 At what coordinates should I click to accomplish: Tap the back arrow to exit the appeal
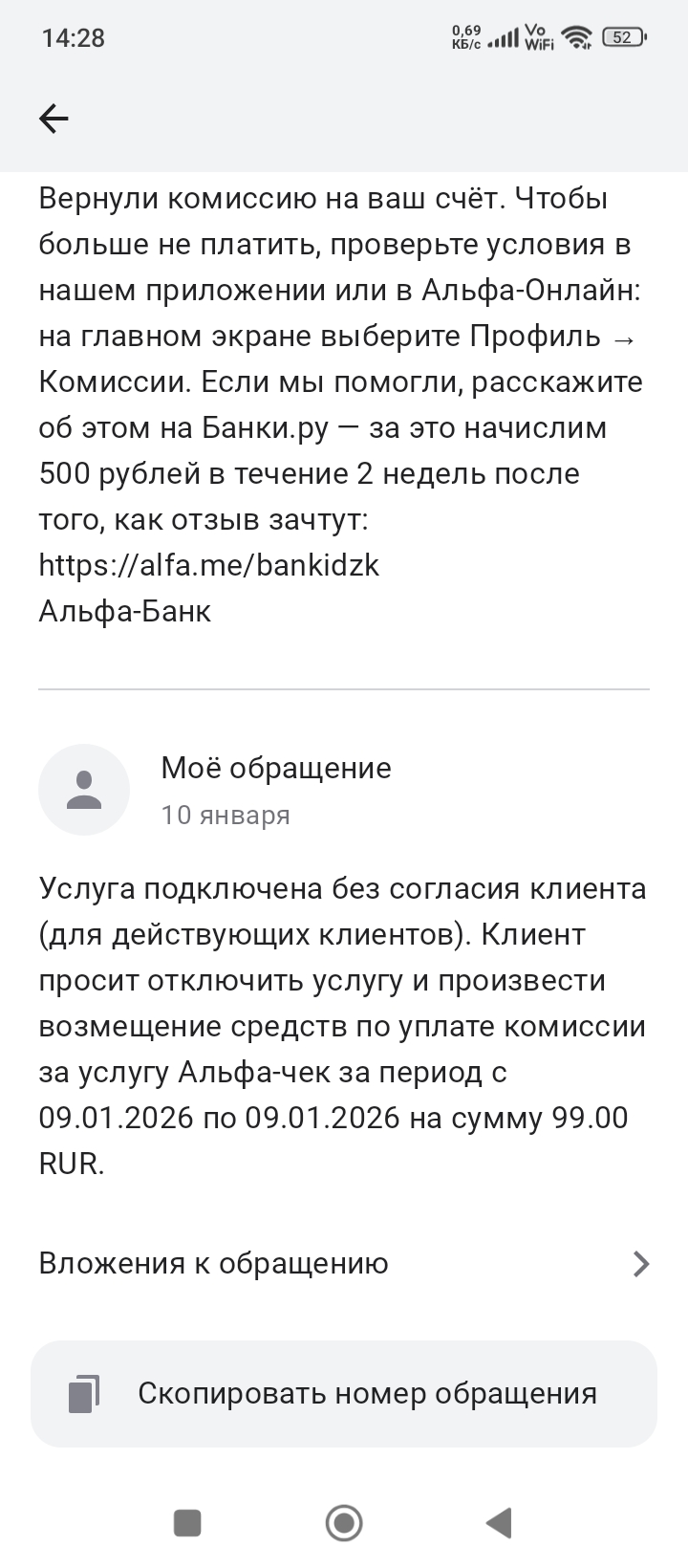[x=54, y=118]
